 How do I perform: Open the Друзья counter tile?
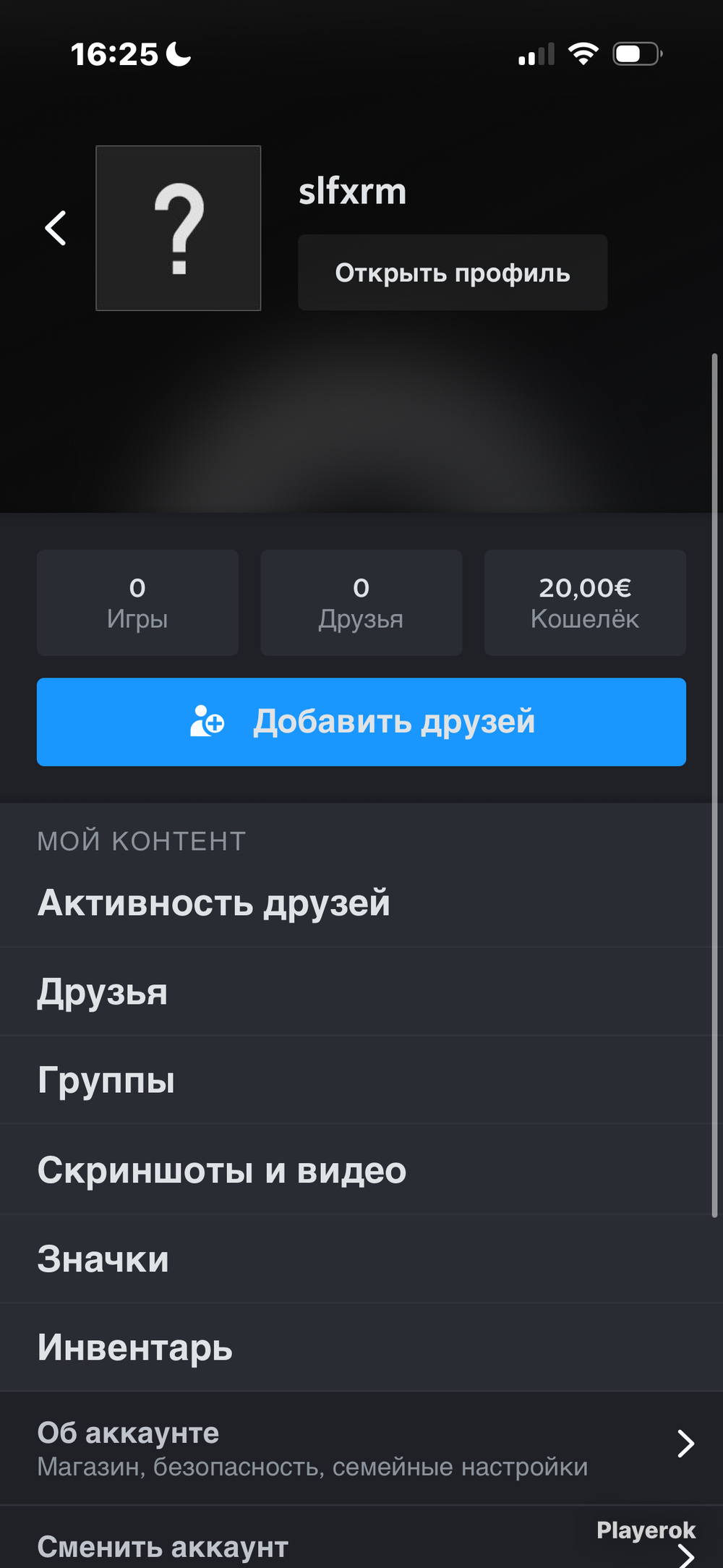(x=361, y=602)
